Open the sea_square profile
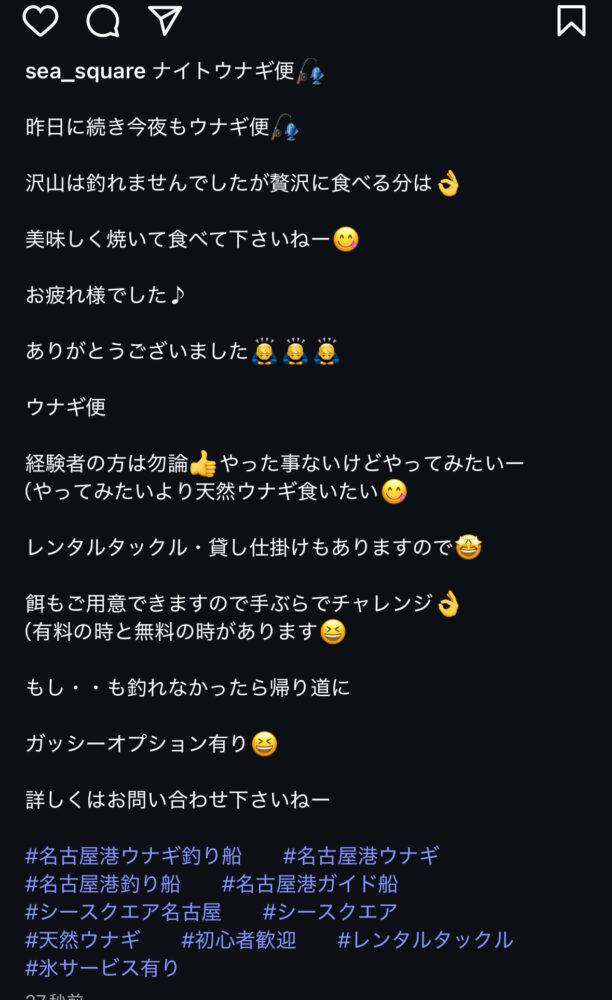The image size is (612, 1000). [x=85, y=72]
